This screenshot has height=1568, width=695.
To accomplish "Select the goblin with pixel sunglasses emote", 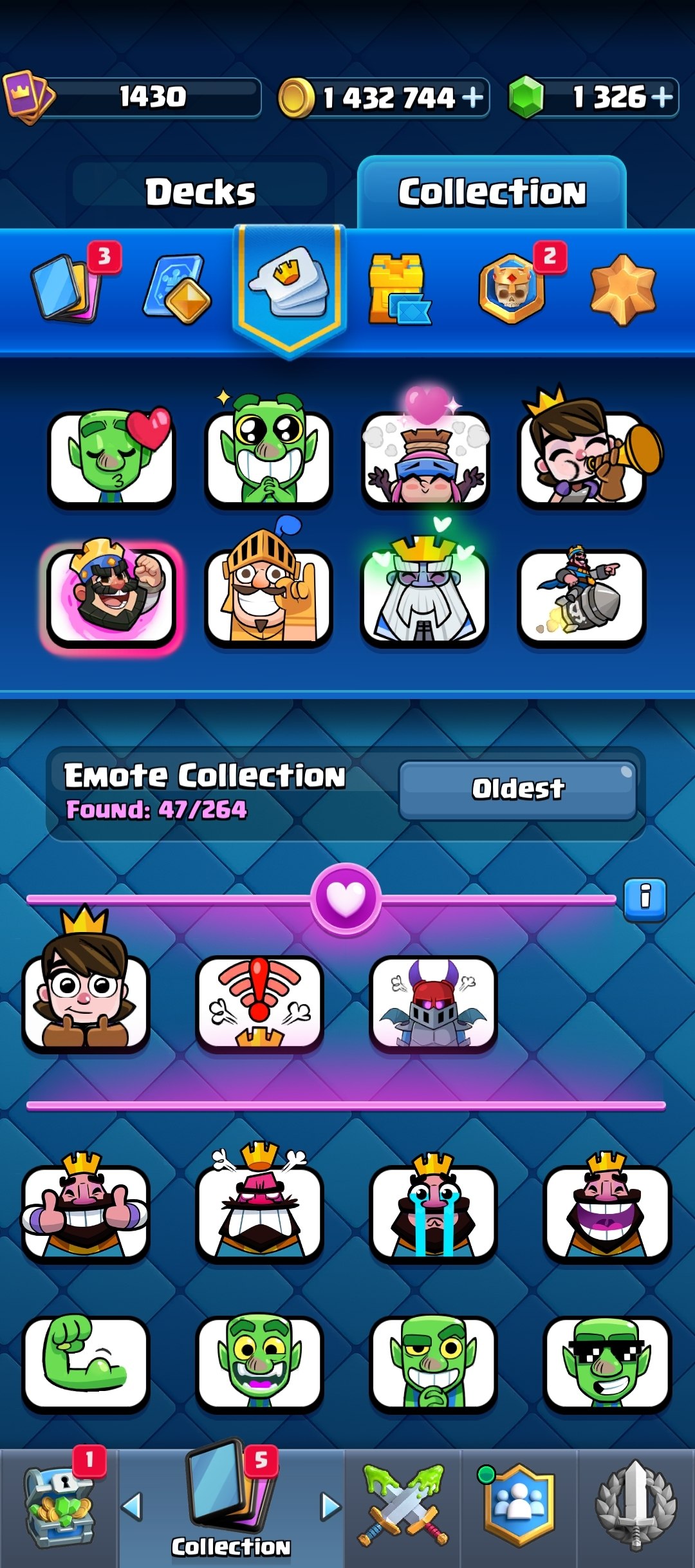I will pyautogui.click(x=607, y=1363).
